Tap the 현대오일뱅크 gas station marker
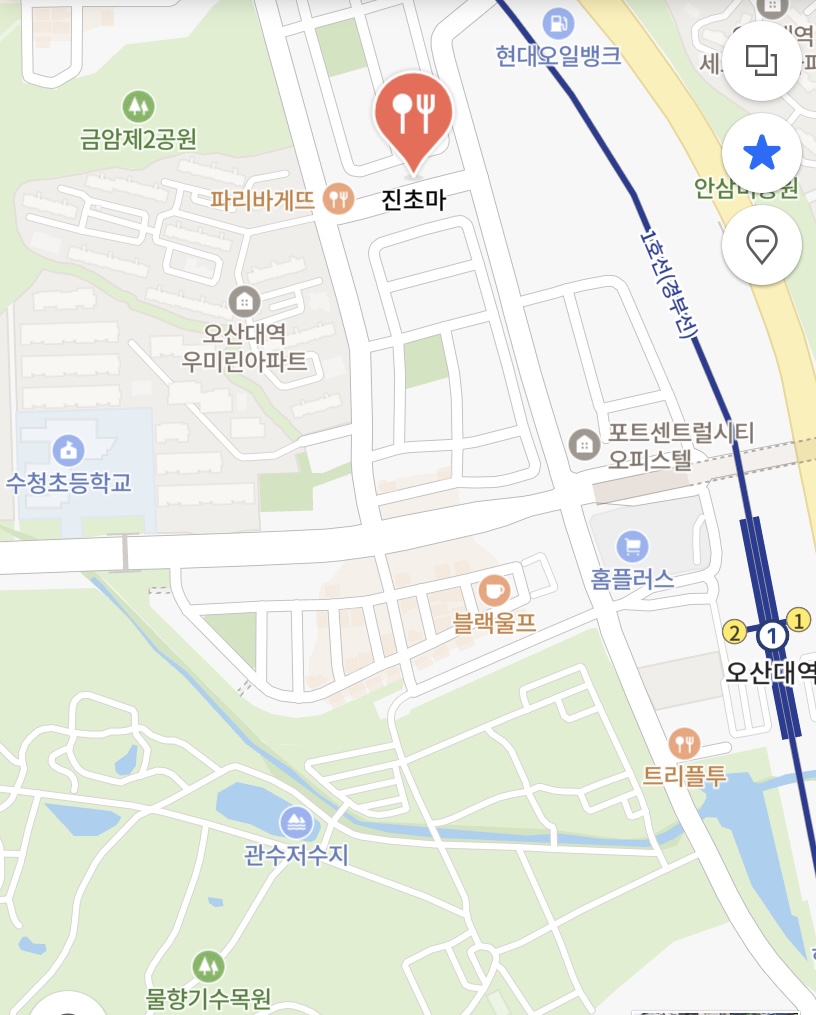The width and height of the screenshot is (816, 1015). click(x=558, y=21)
